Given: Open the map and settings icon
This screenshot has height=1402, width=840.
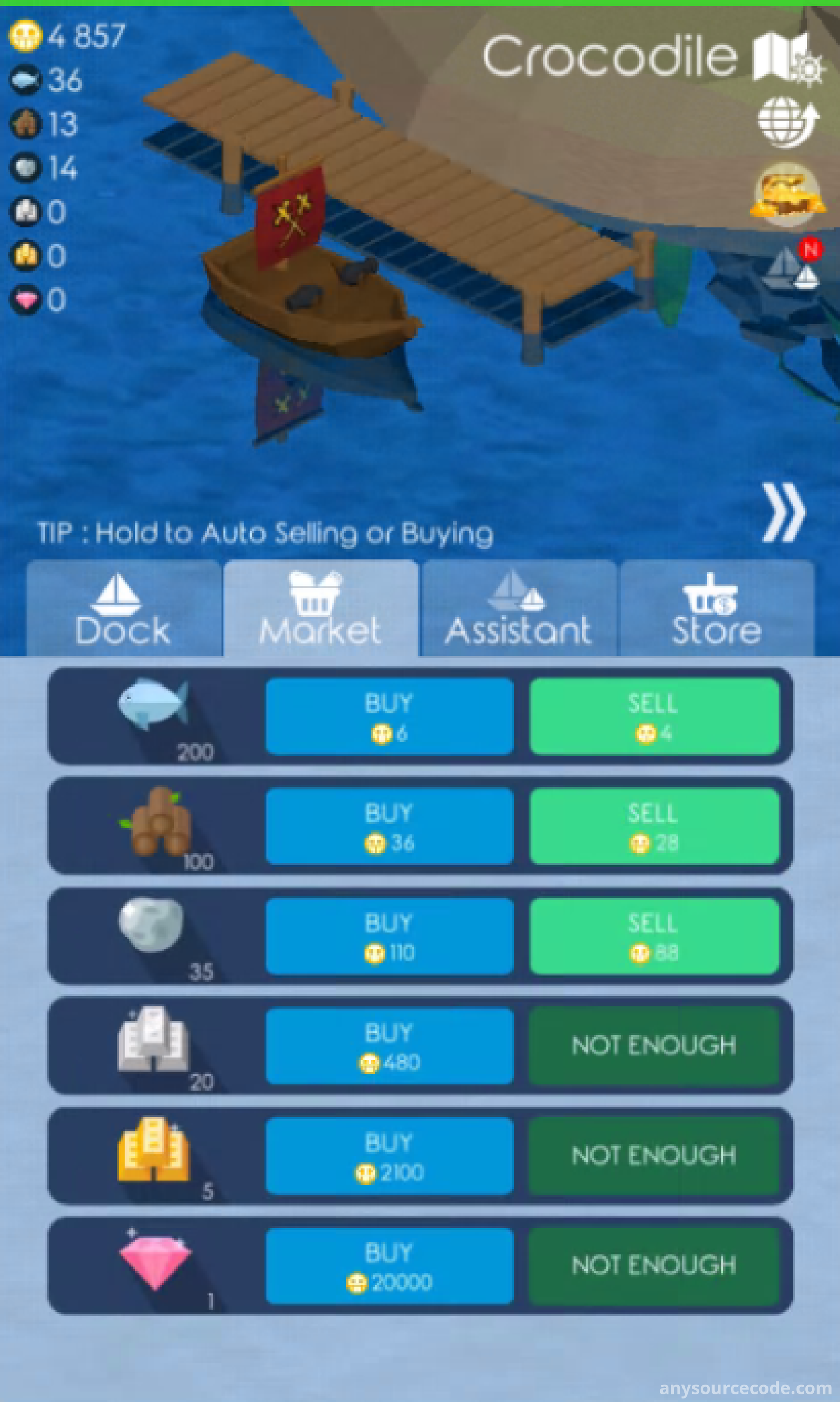Looking at the screenshot, I should pyautogui.click(x=788, y=58).
